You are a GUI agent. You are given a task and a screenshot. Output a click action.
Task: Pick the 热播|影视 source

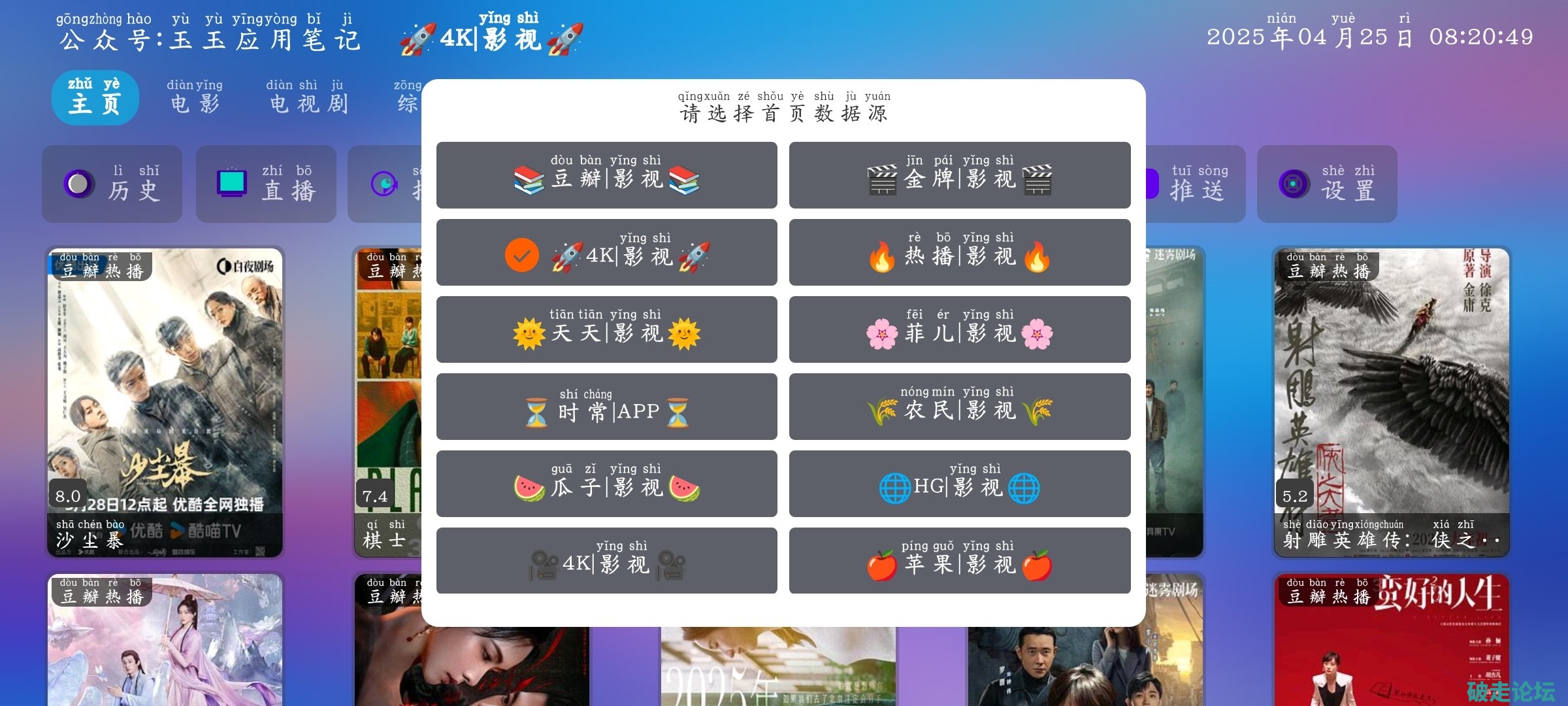pyautogui.click(x=959, y=252)
